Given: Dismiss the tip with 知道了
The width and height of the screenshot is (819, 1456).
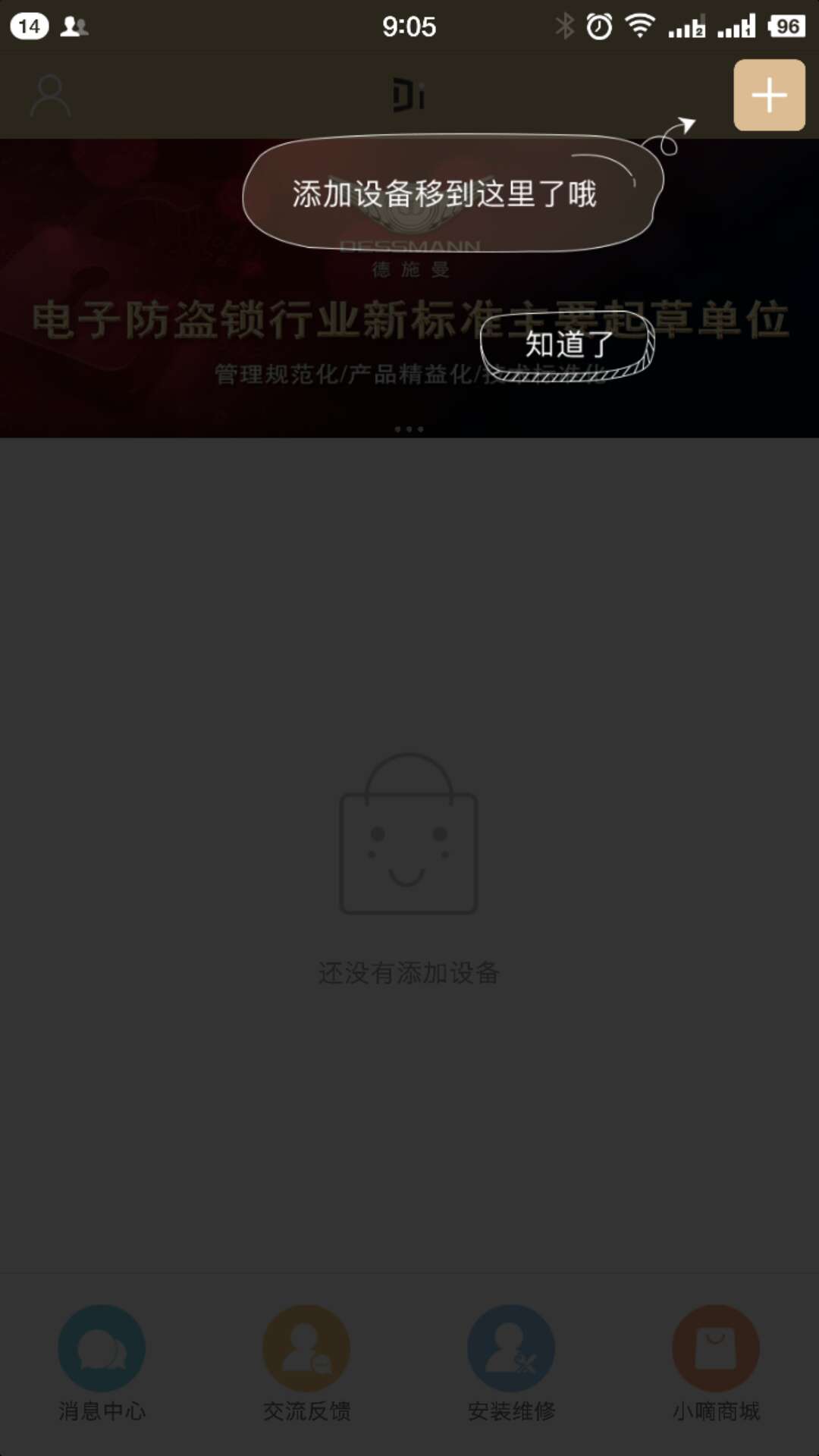Looking at the screenshot, I should (568, 346).
